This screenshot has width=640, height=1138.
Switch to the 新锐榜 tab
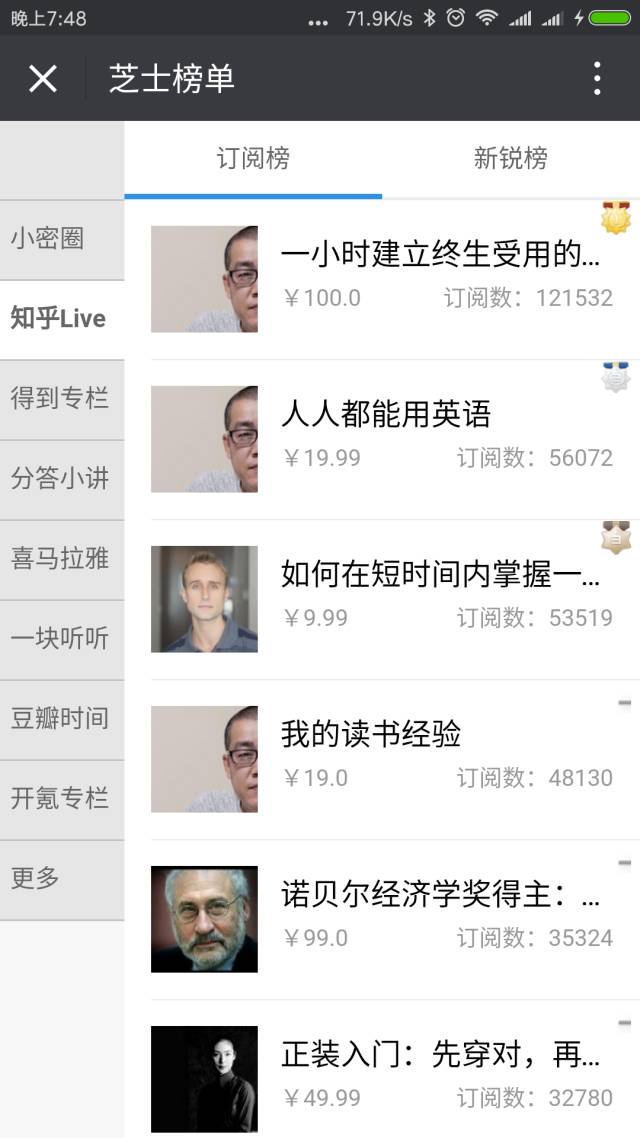click(510, 158)
